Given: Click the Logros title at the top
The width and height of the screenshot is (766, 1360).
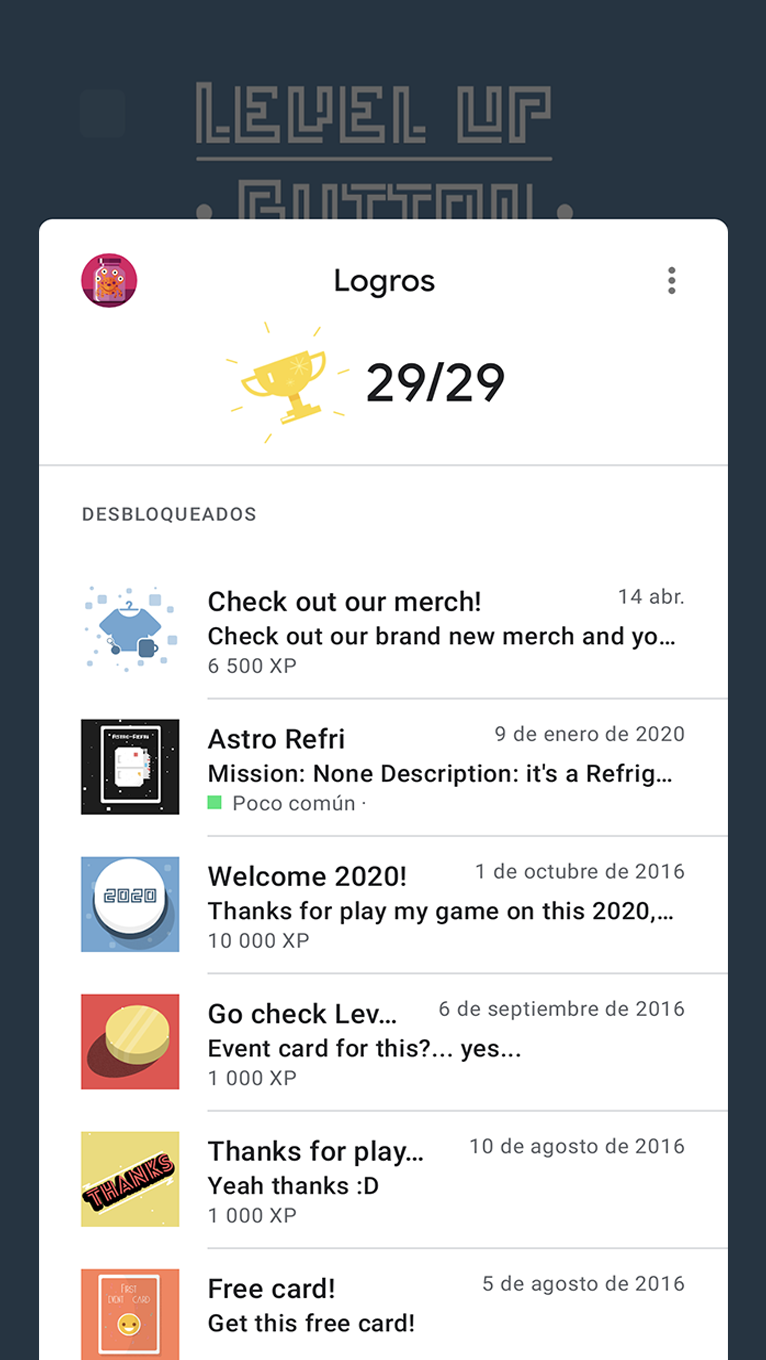Looking at the screenshot, I should tap(385, 281).
